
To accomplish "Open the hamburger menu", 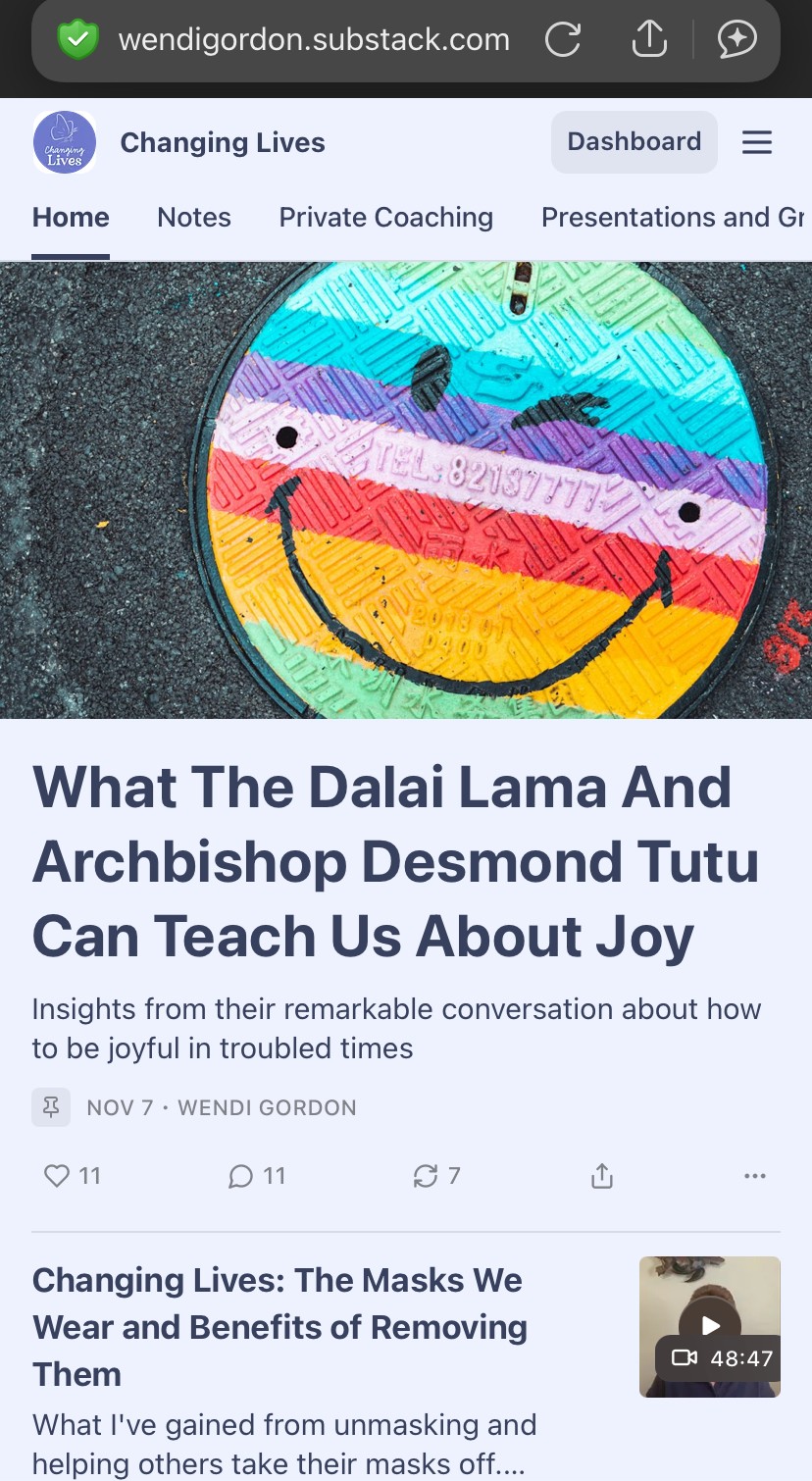I will tap(757, 143).
